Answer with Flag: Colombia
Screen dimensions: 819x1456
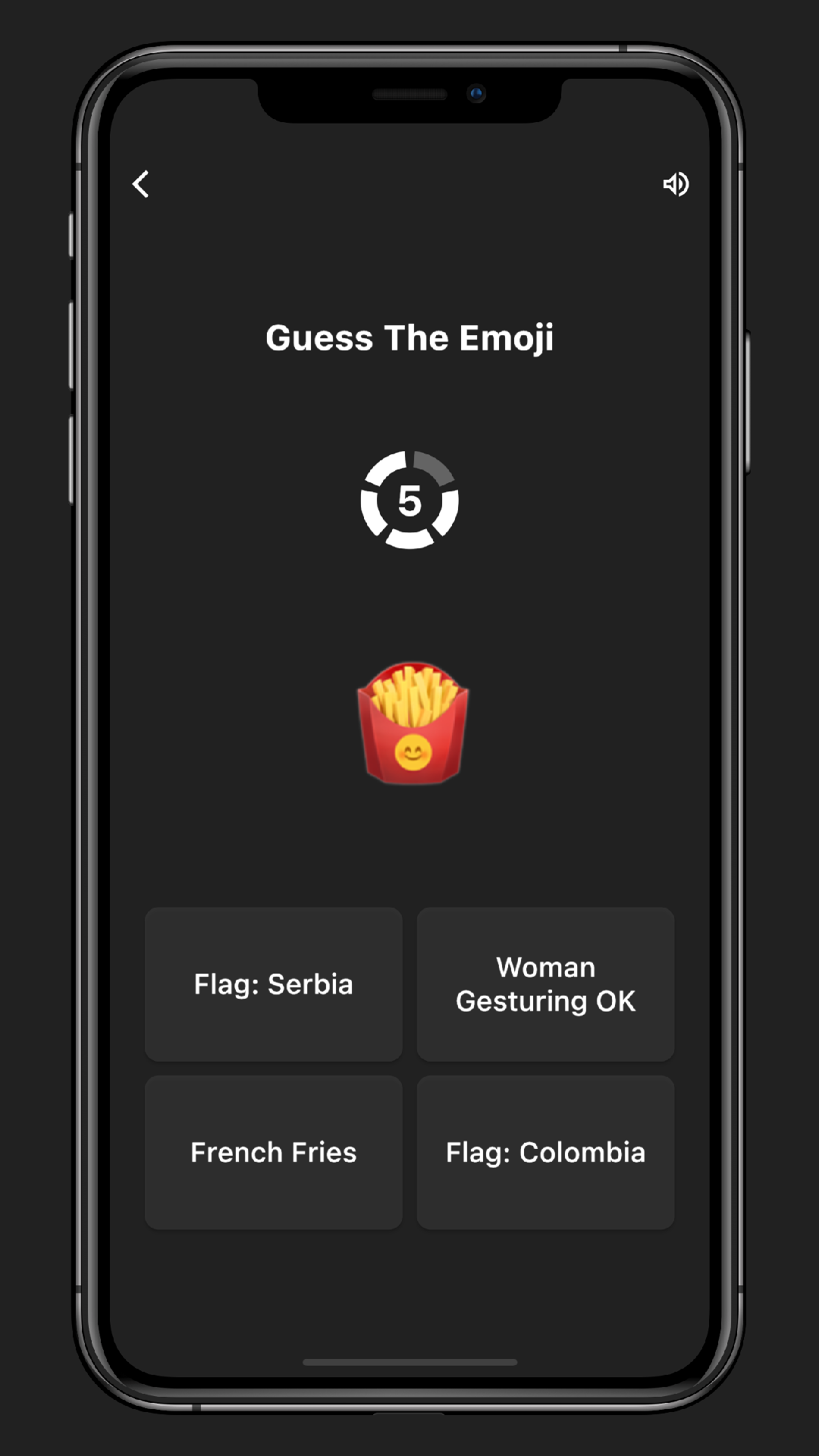[x=546, y=1153]
